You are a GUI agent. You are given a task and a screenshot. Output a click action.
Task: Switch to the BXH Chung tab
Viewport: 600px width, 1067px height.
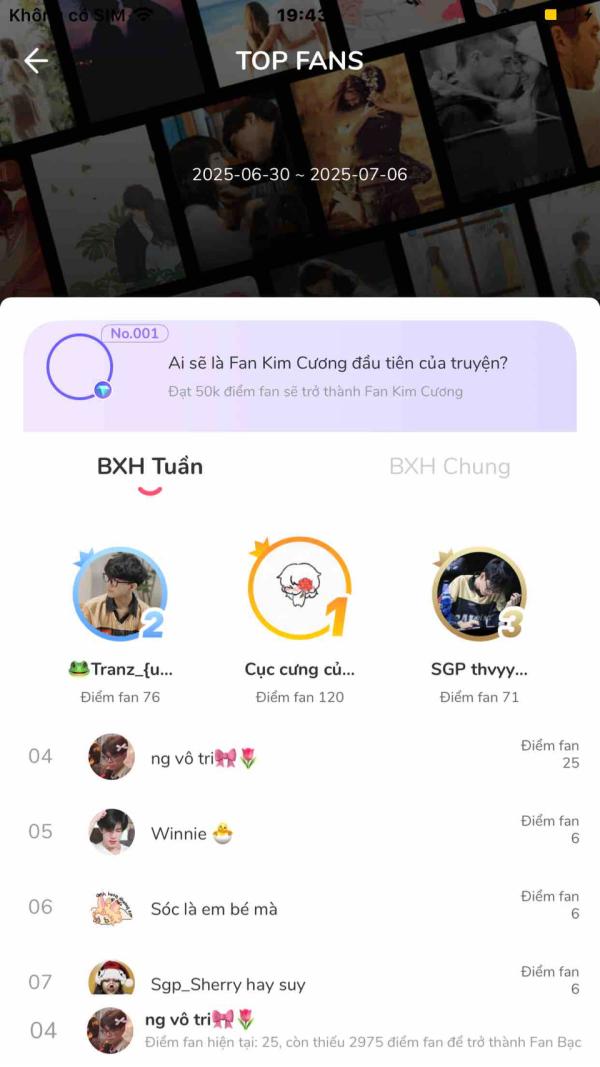pos(449,466)
